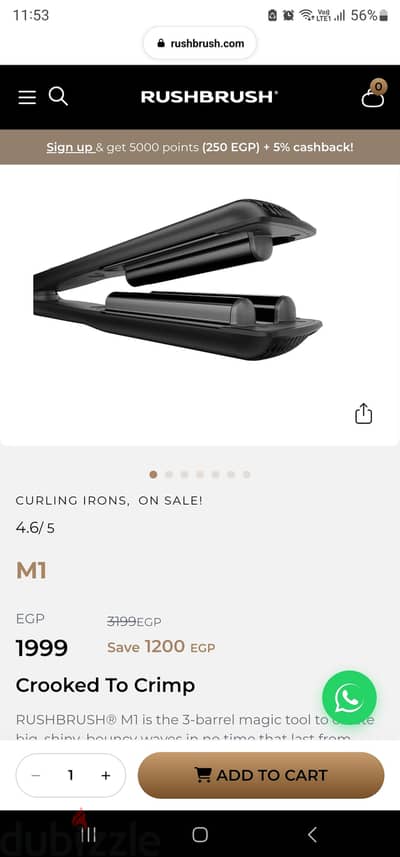Increase quantity with plus button

point(106,775)
